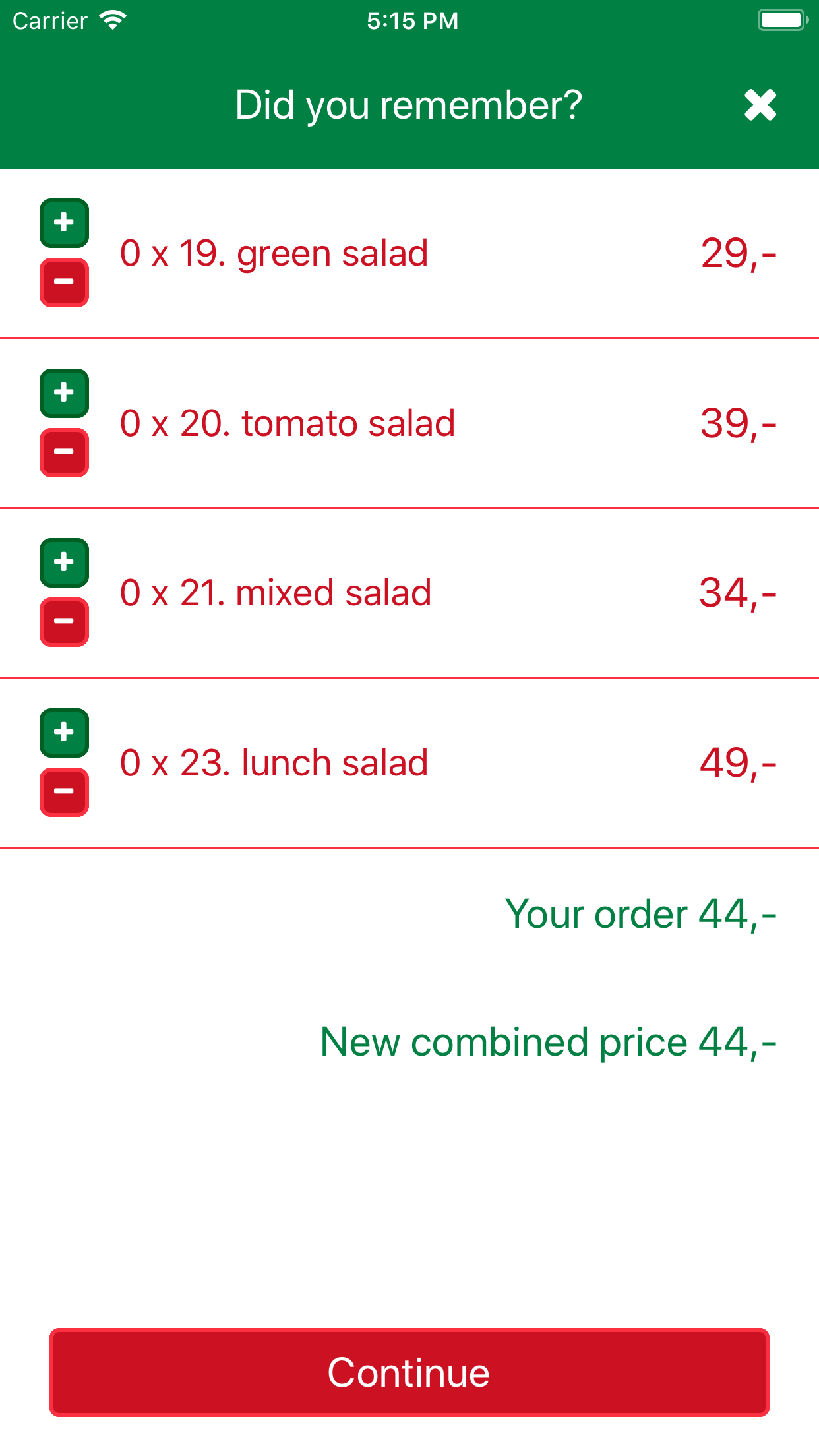Remove one green salad
819x1456 pixels.
point(64,282)
